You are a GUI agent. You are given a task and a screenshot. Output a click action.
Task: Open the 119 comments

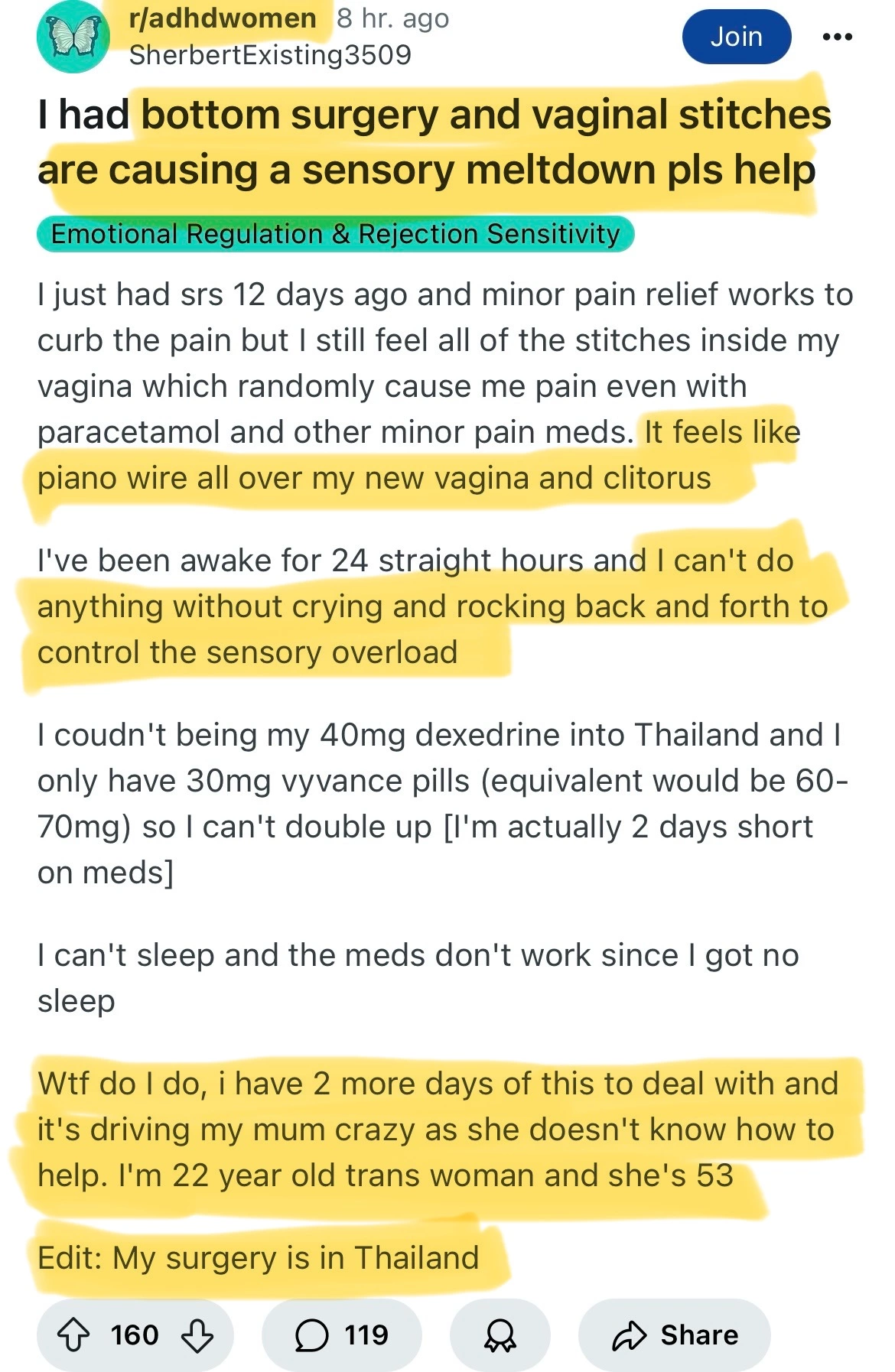click(342, 1335)
